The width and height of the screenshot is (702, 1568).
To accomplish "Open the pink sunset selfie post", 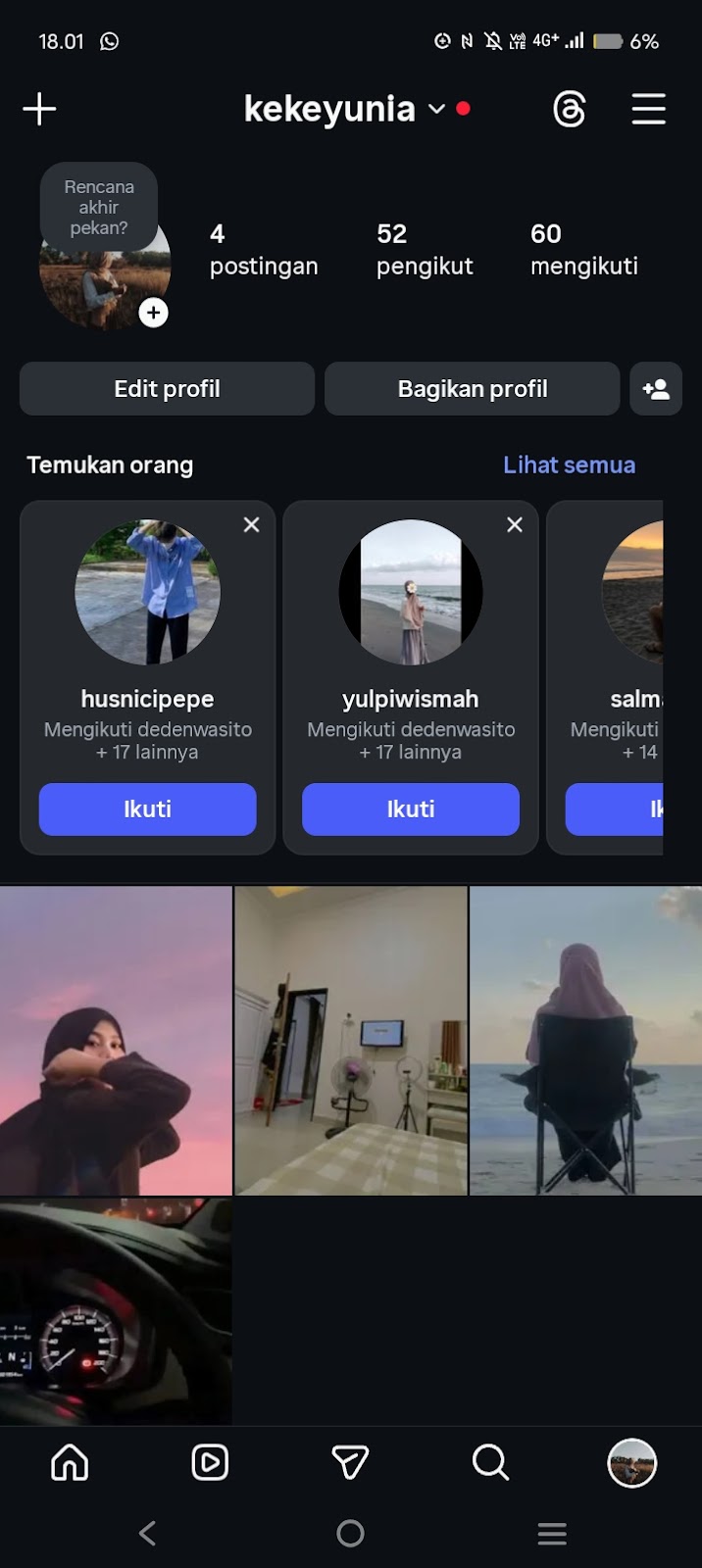I will (116, 1041).
